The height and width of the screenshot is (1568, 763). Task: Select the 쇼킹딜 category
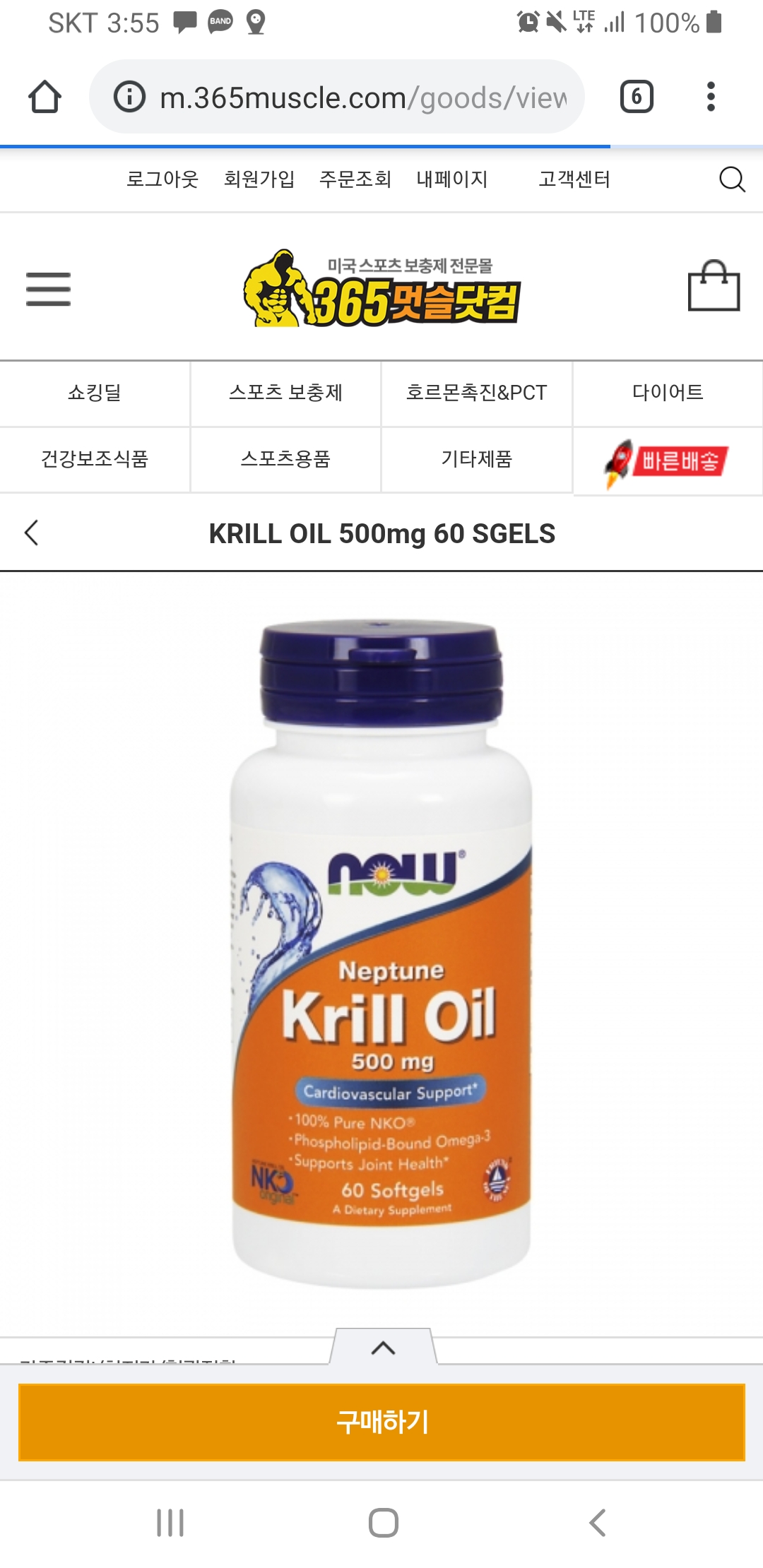click(95, 393)
